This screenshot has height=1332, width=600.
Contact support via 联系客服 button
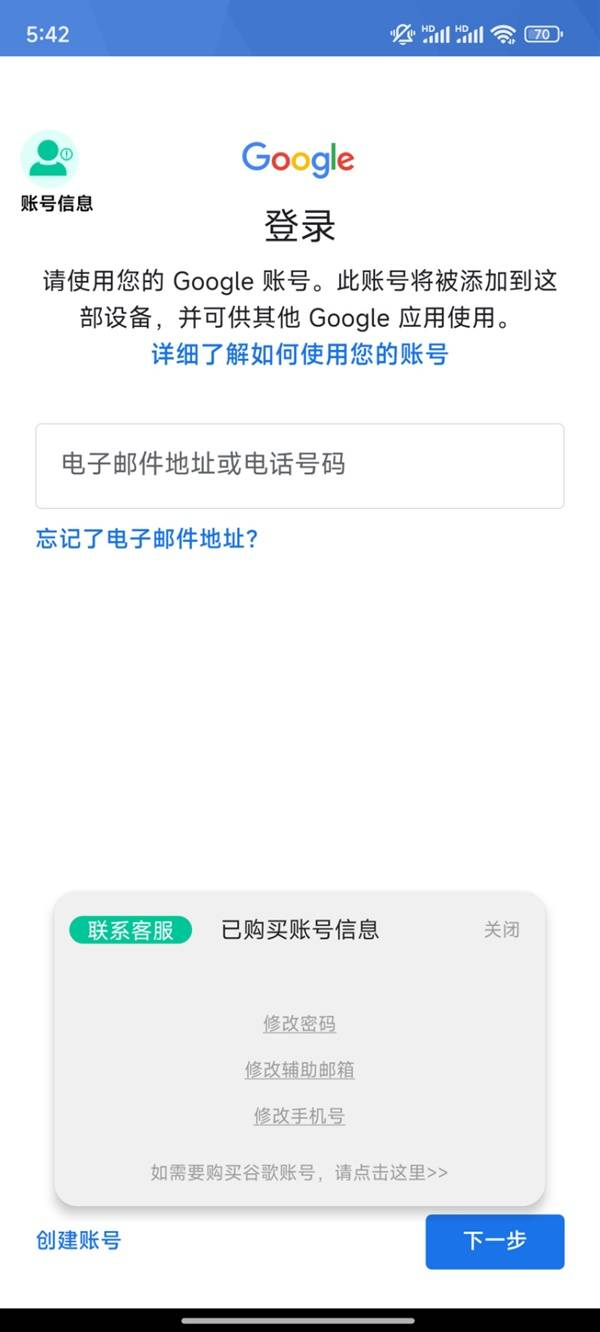[131, 930]
